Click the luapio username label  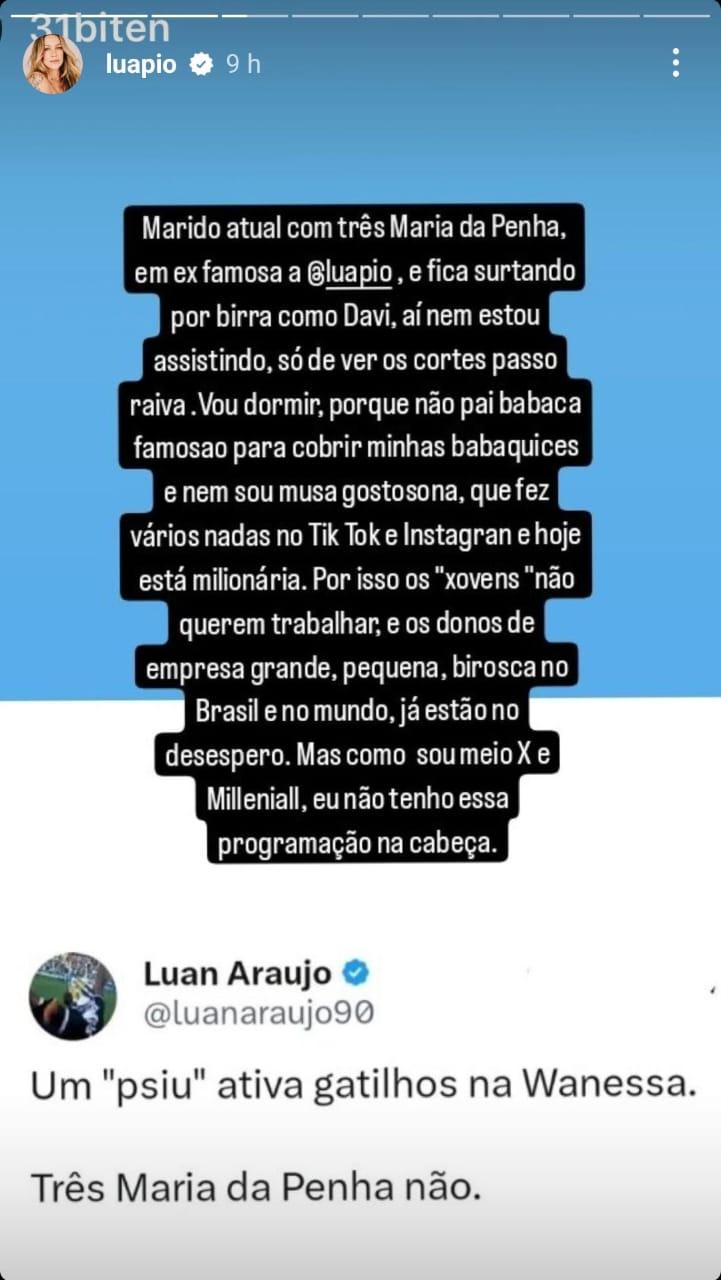point(142,62)
